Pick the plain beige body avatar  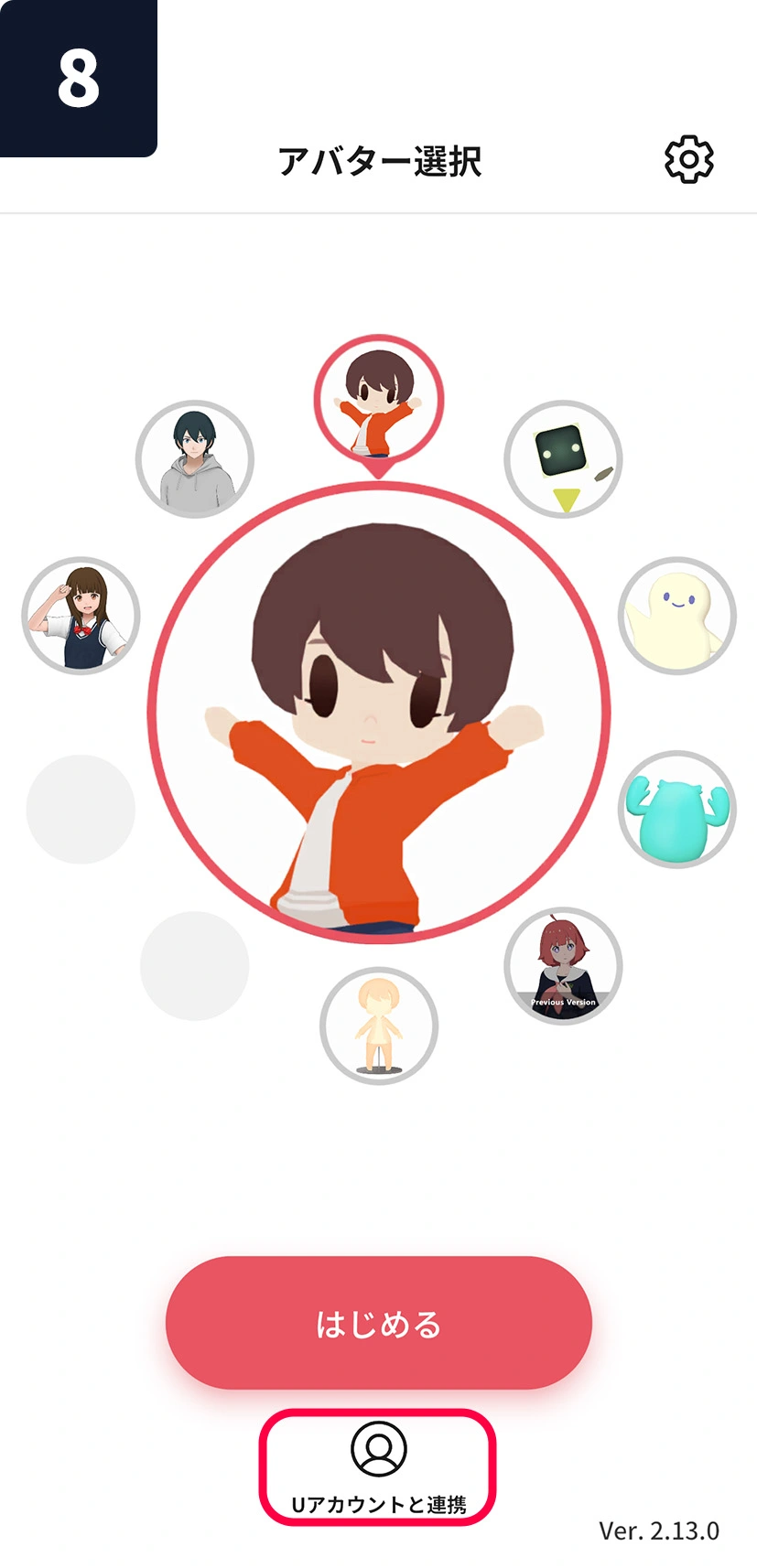point(378,1026)
